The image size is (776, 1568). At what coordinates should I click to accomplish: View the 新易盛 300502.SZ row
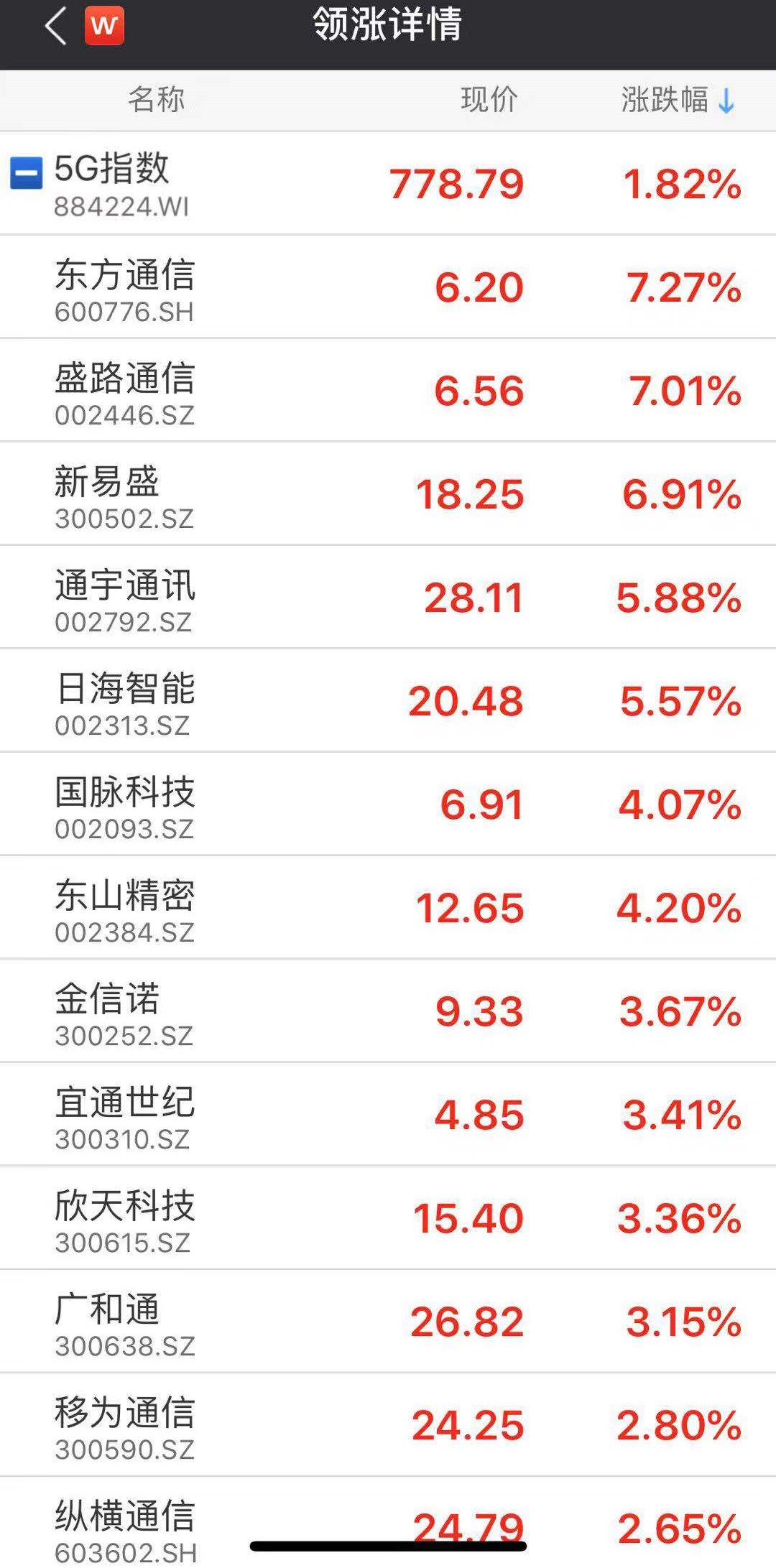[x=388, y=493]
